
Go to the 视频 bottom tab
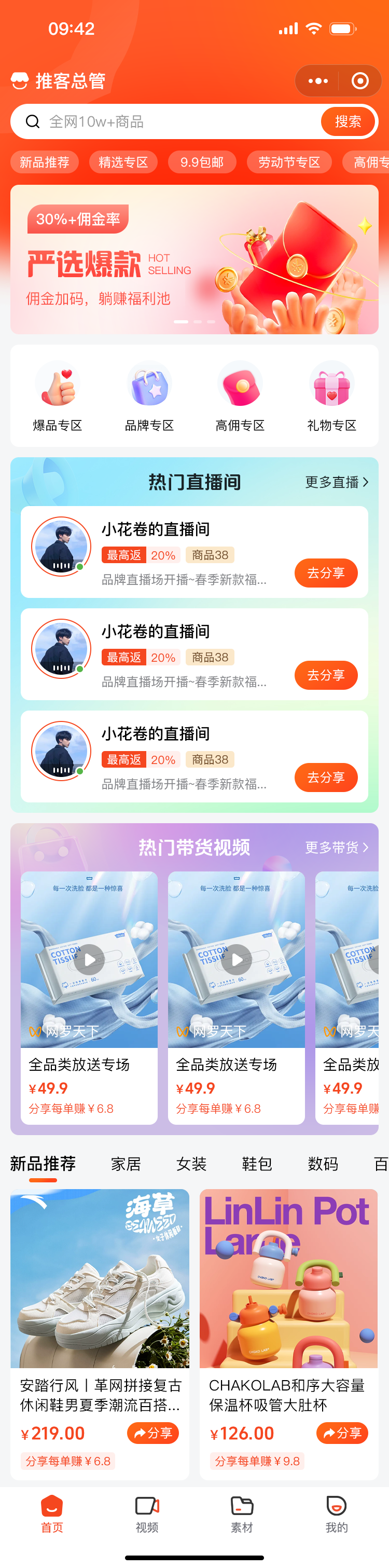click(x=147, y=1515)
